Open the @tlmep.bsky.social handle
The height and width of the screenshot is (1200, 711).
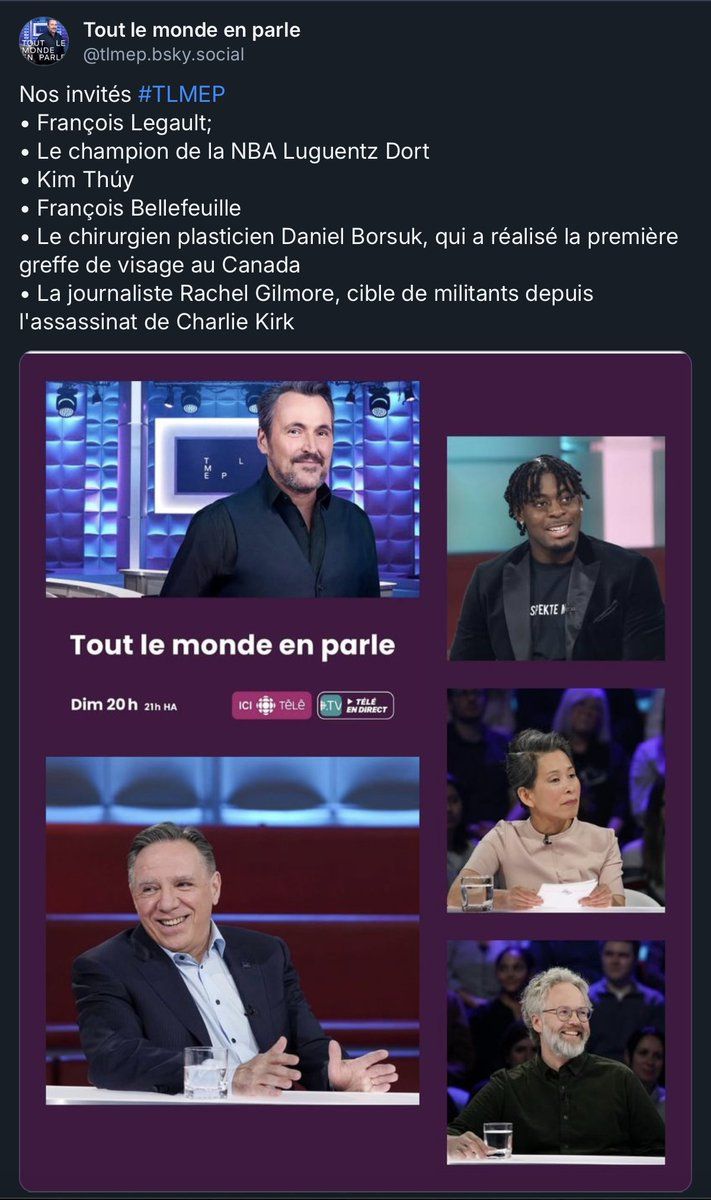[x=163, y=55]
